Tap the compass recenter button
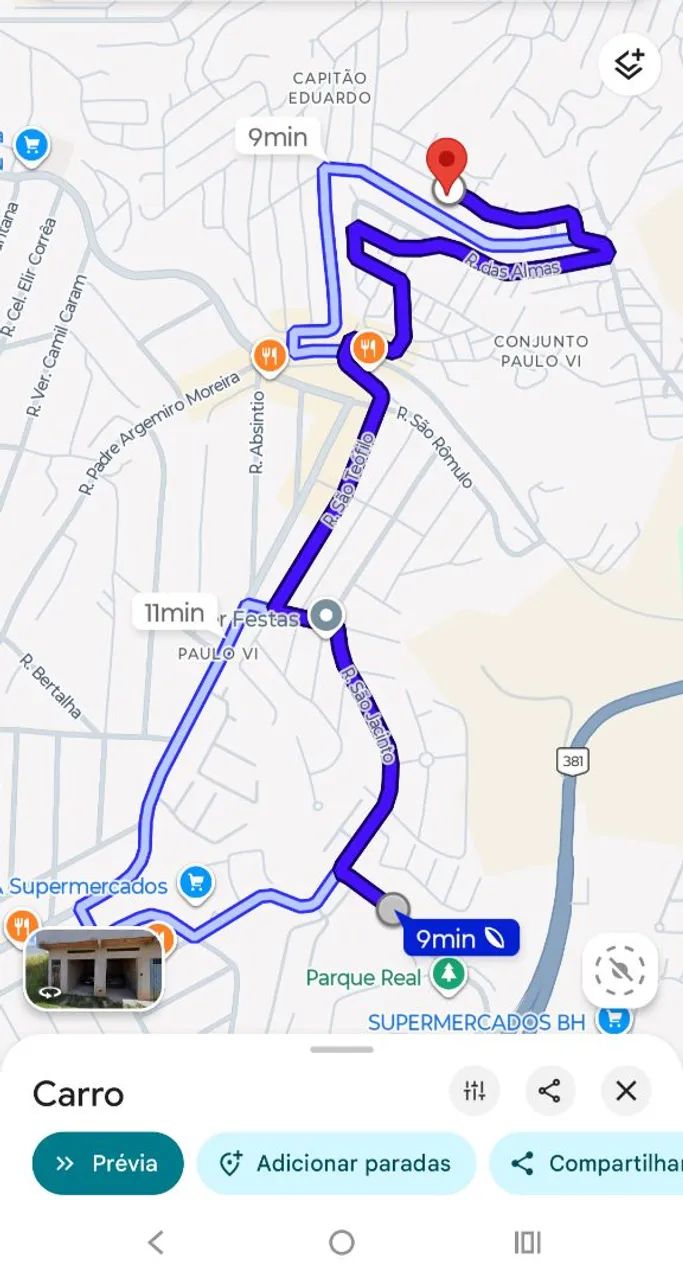 tap(620, 970)
